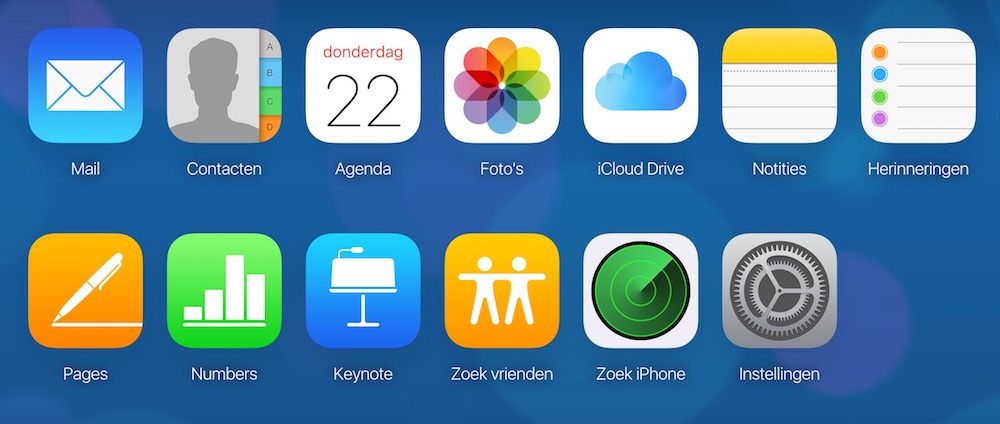
Task: Go to Instellingen
Action: [x=779, y=291]
